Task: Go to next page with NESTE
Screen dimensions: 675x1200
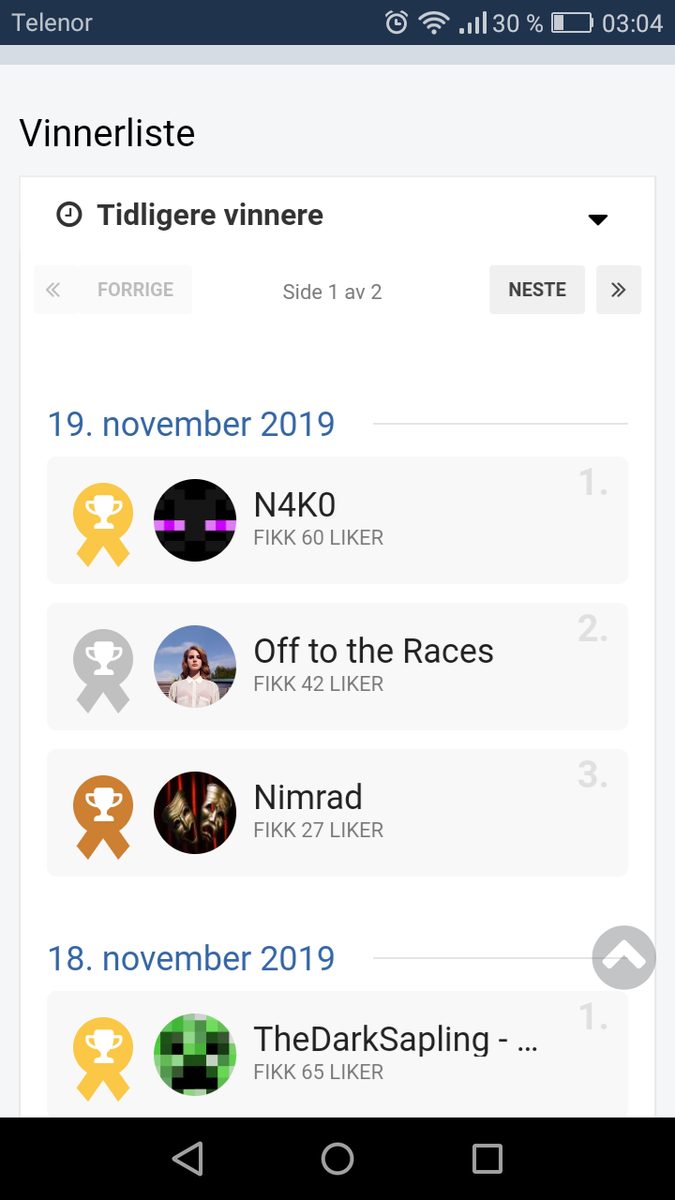Action: (537, 290)
